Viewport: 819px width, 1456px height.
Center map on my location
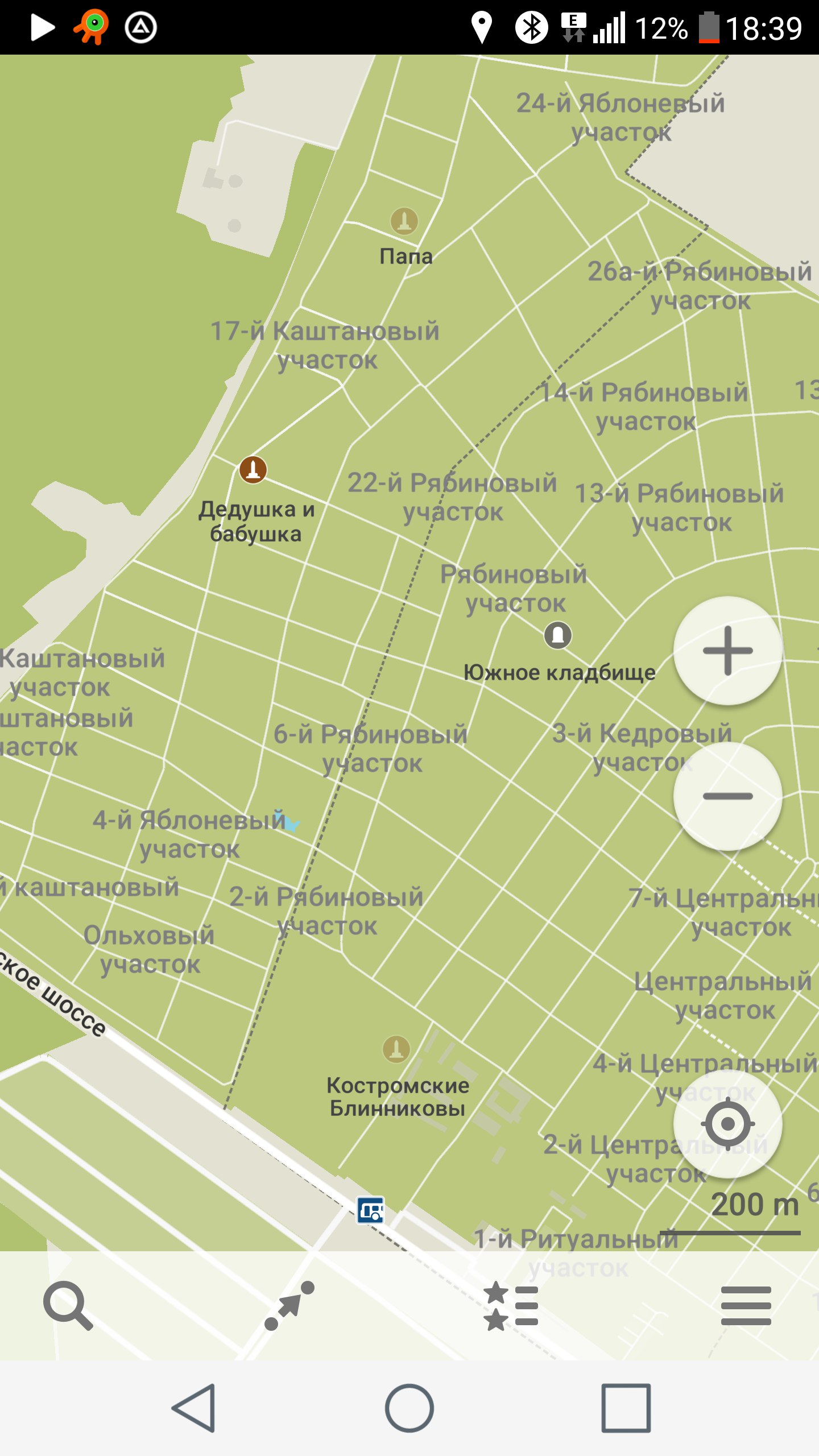click(x=727, y=1124)
